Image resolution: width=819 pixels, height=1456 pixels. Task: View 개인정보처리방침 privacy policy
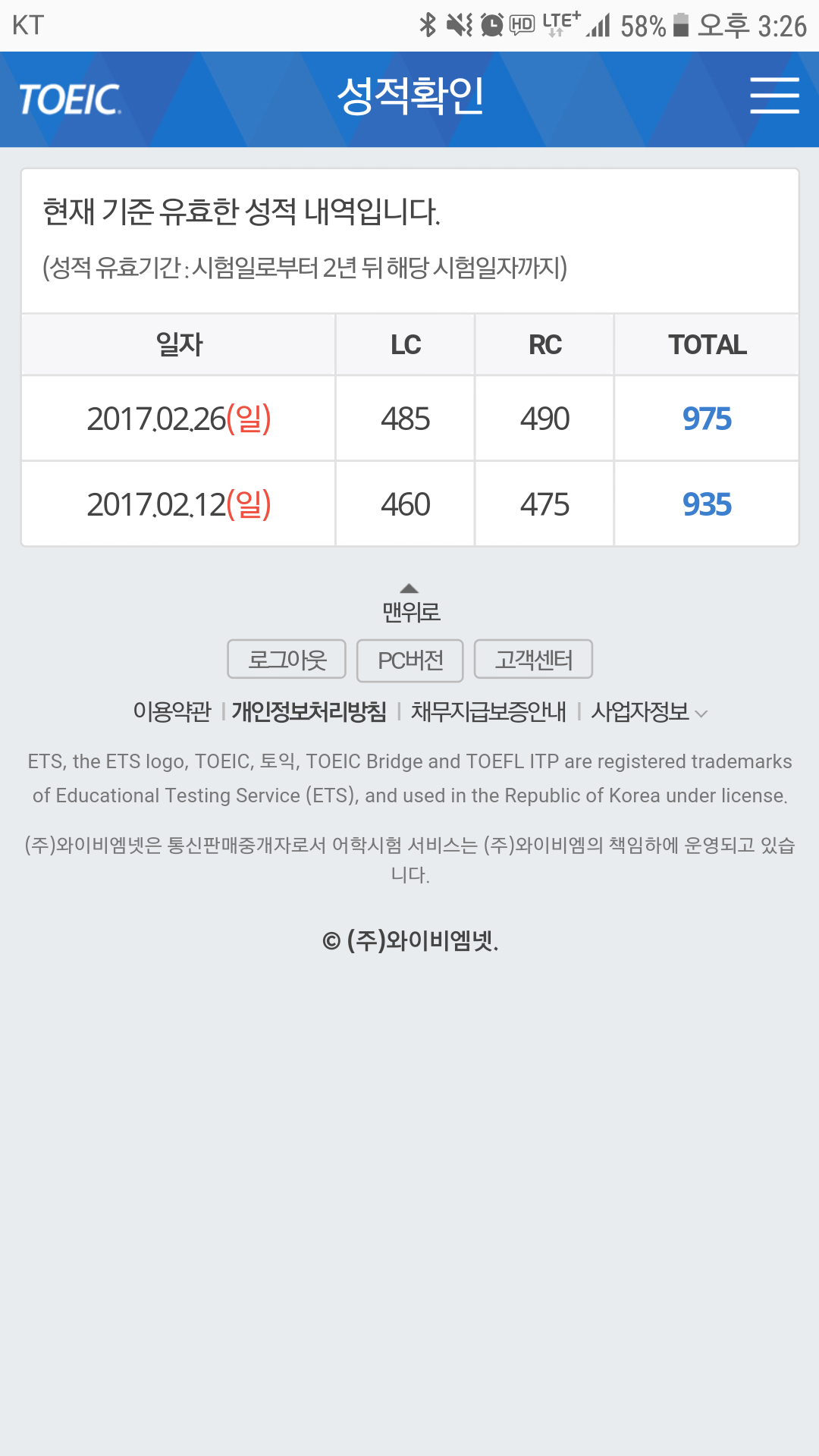[x=309, y=711]
